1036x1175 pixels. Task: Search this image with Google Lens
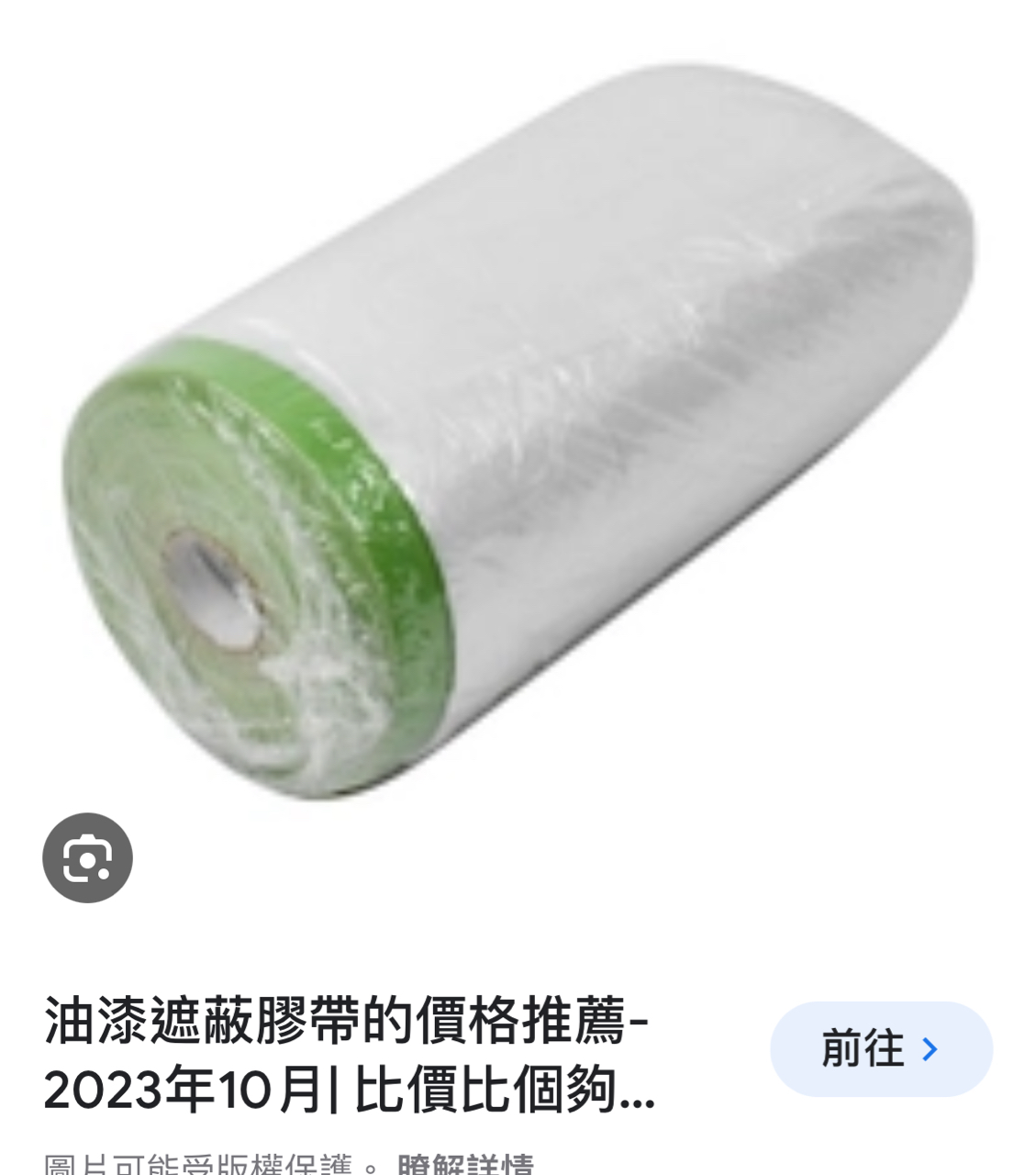click(87, 858)
